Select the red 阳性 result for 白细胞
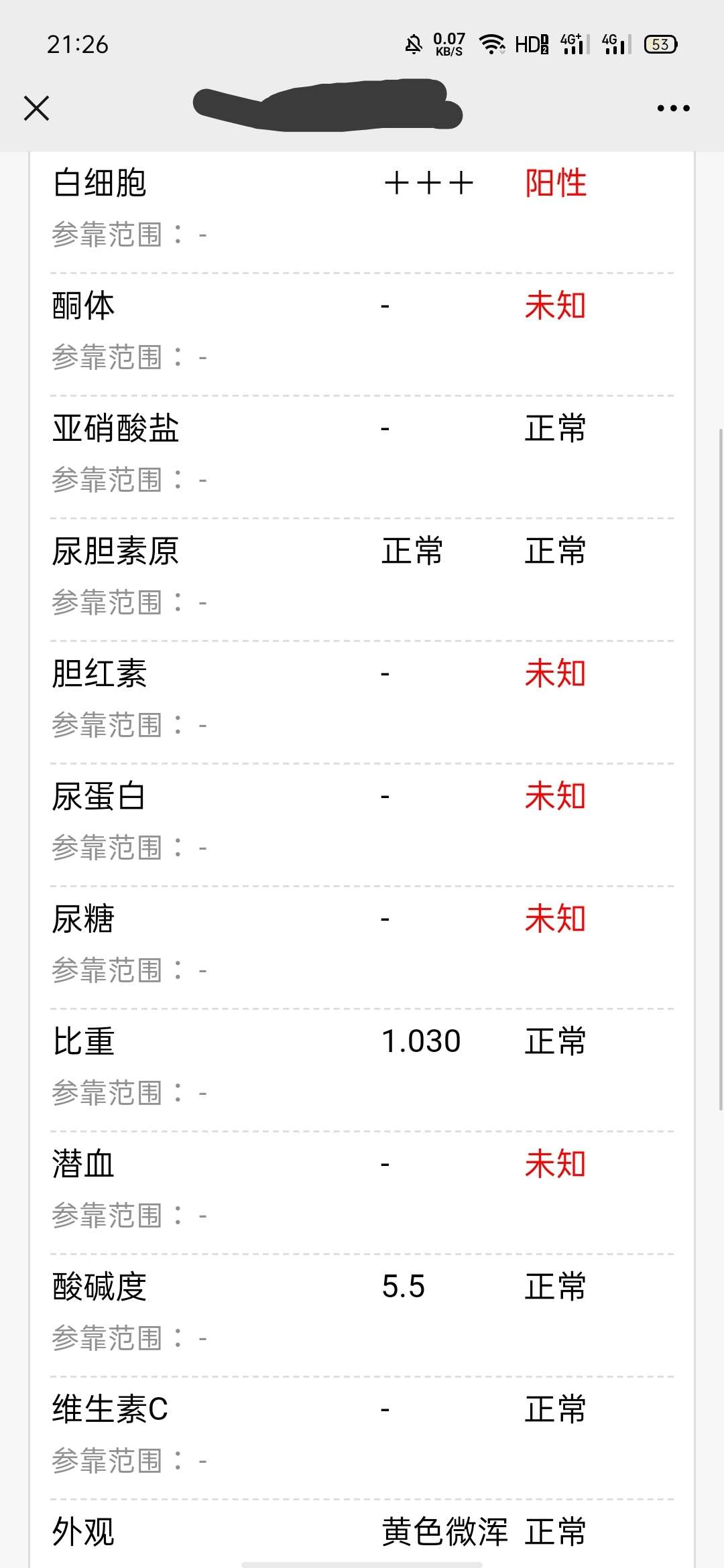This screenshot has height=1568, width=724. pos(554,182)
